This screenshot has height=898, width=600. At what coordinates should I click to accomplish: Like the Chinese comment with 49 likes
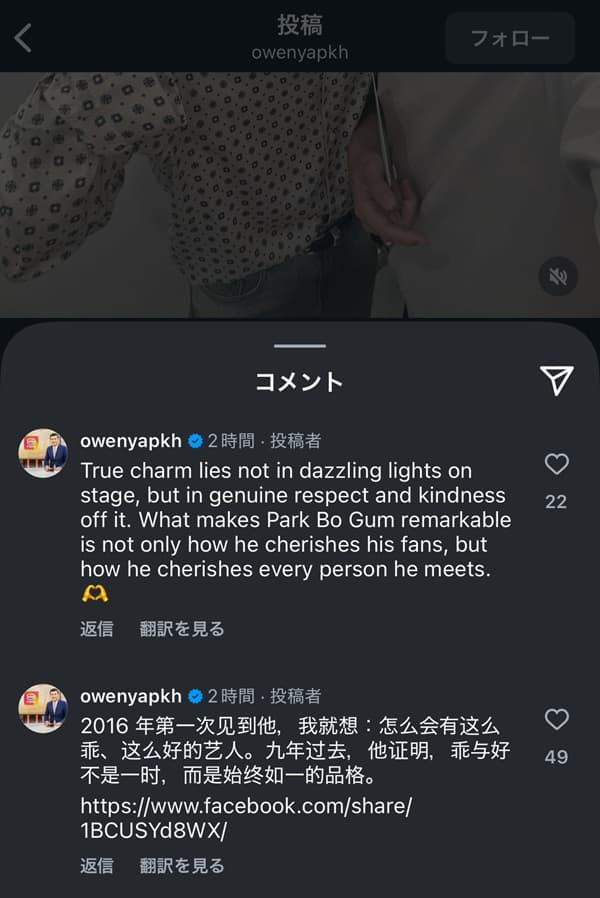click(556, 719)
